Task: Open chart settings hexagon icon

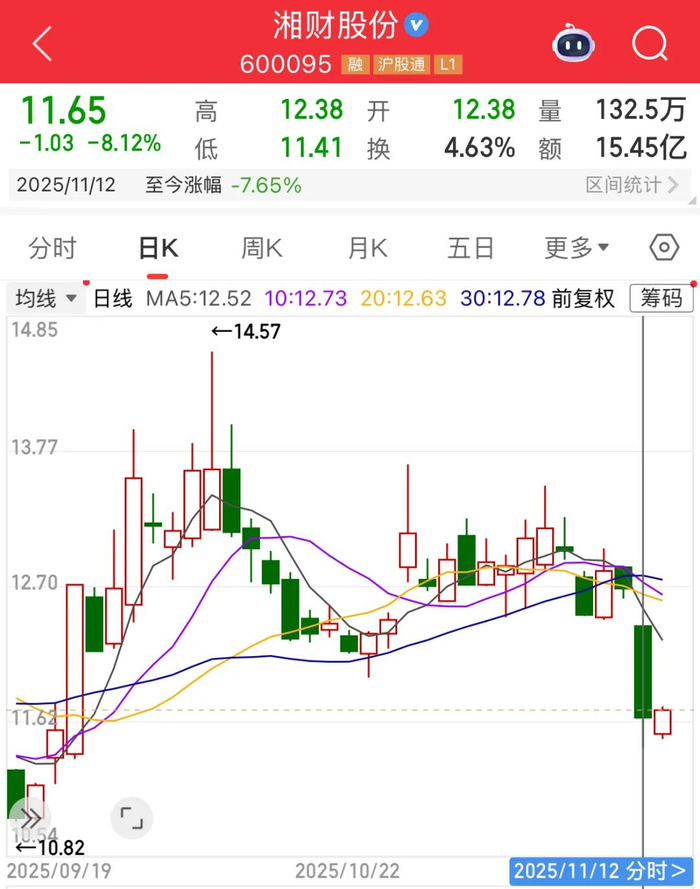Action: [664, 248]
